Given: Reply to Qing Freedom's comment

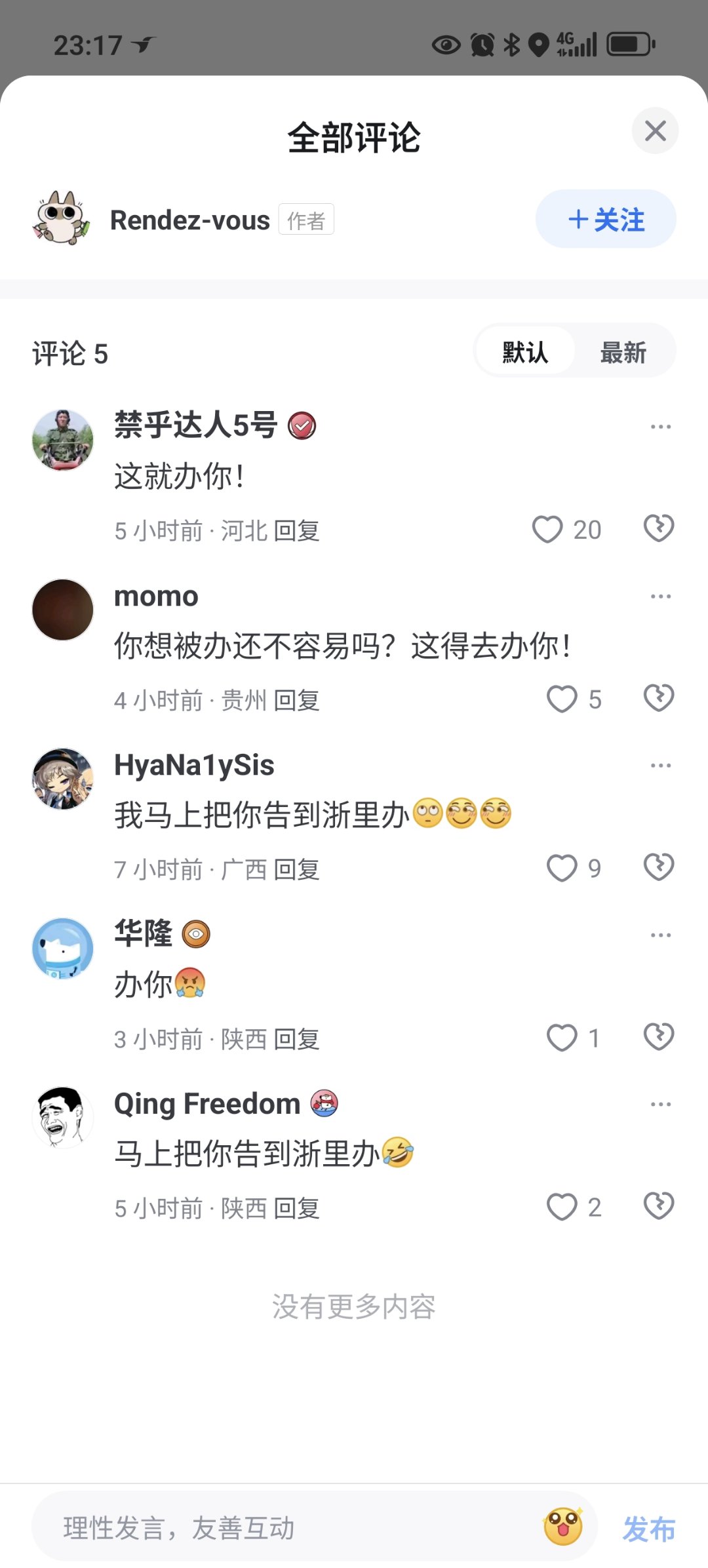Looking at the screenshot, I should (x=296, y=1209).
